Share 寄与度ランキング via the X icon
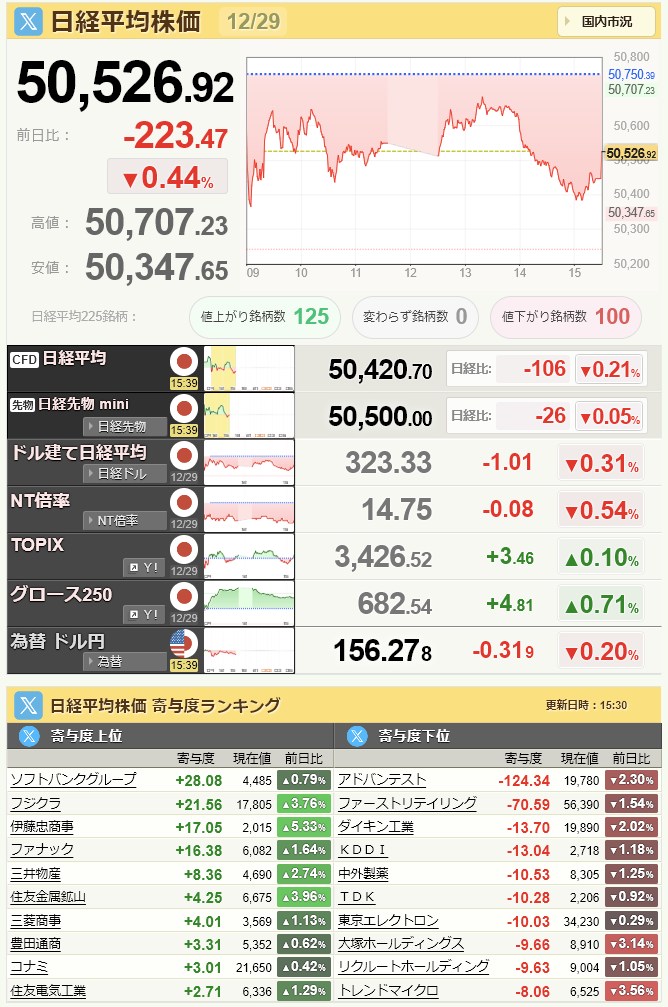 30,705
